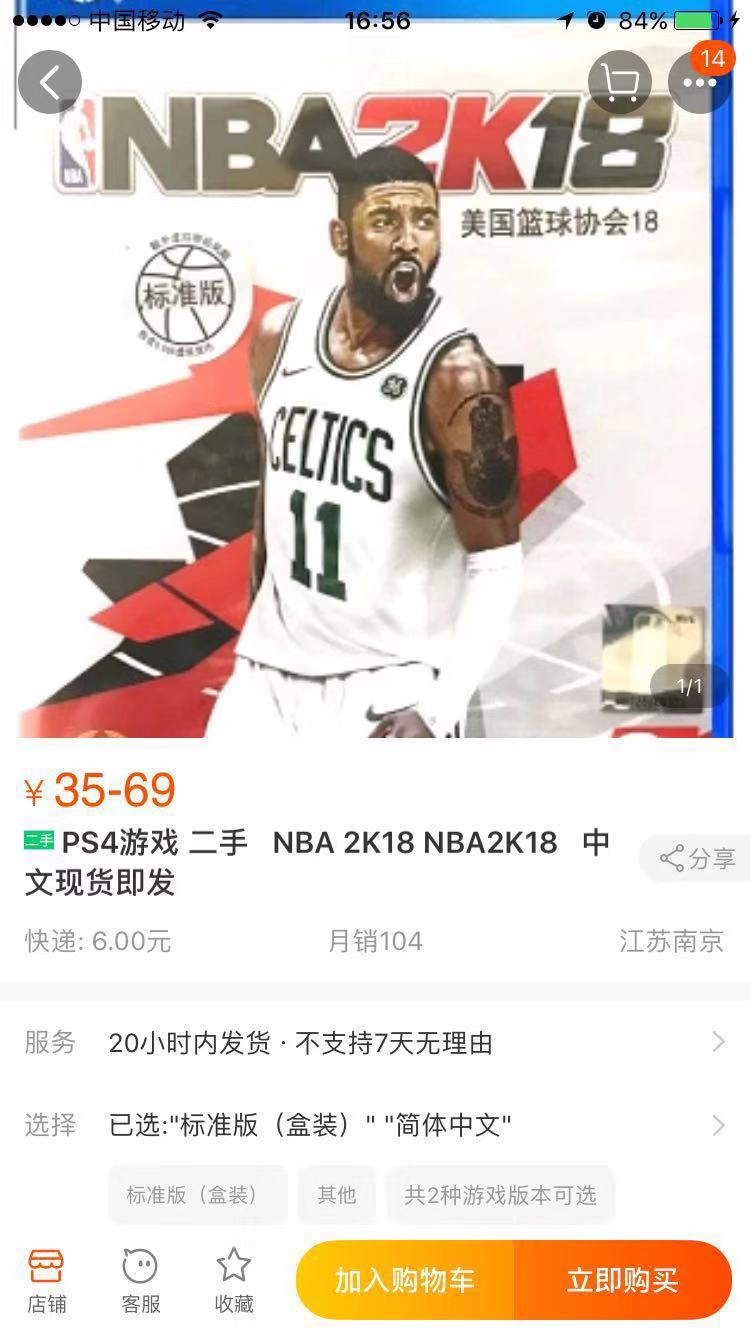Tap the green 二手 second-hand badge
750x1334 pixels.
(x=38, y=843)
